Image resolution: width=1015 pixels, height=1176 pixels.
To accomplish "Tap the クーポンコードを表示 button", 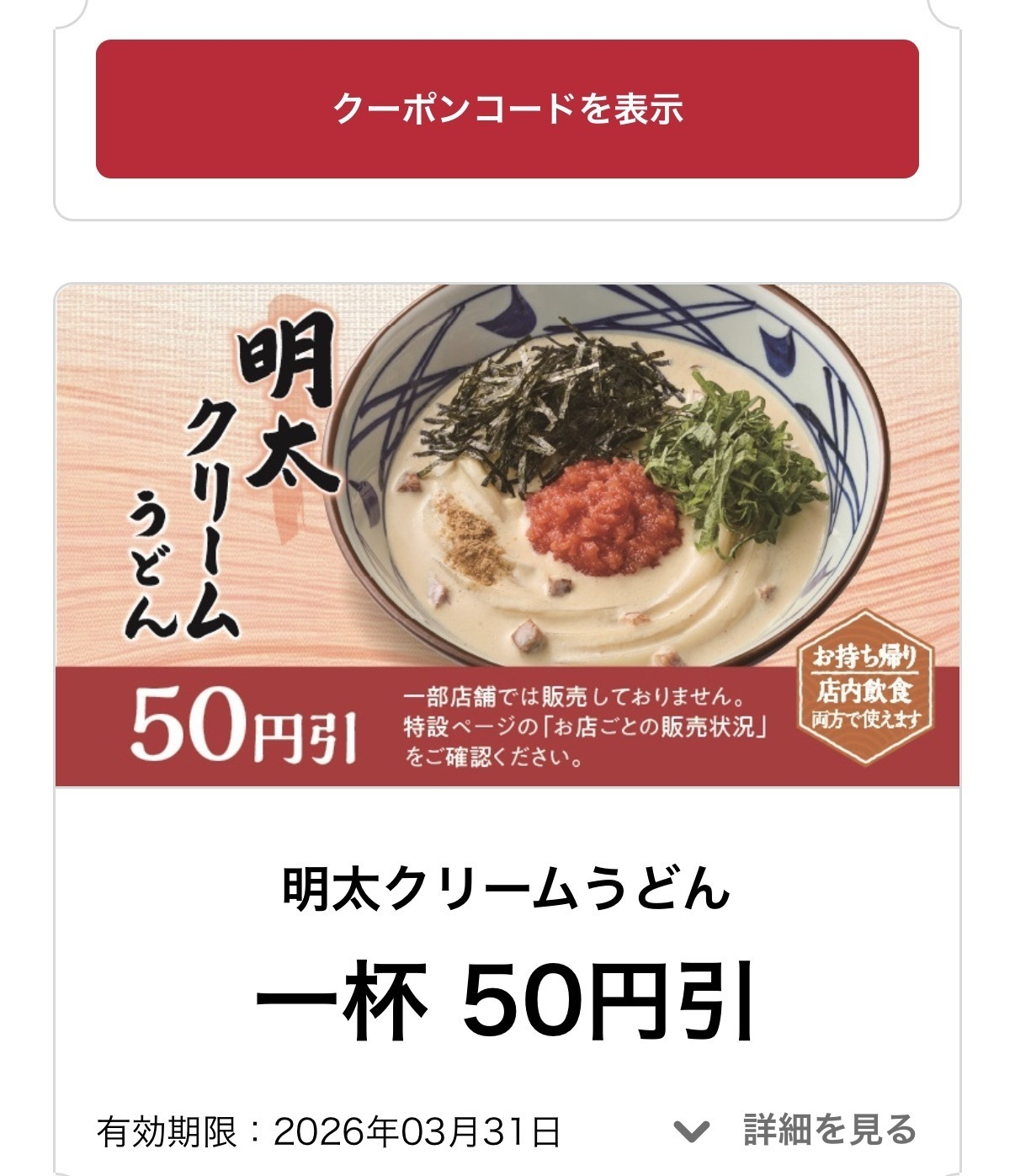I will (507, 109).
